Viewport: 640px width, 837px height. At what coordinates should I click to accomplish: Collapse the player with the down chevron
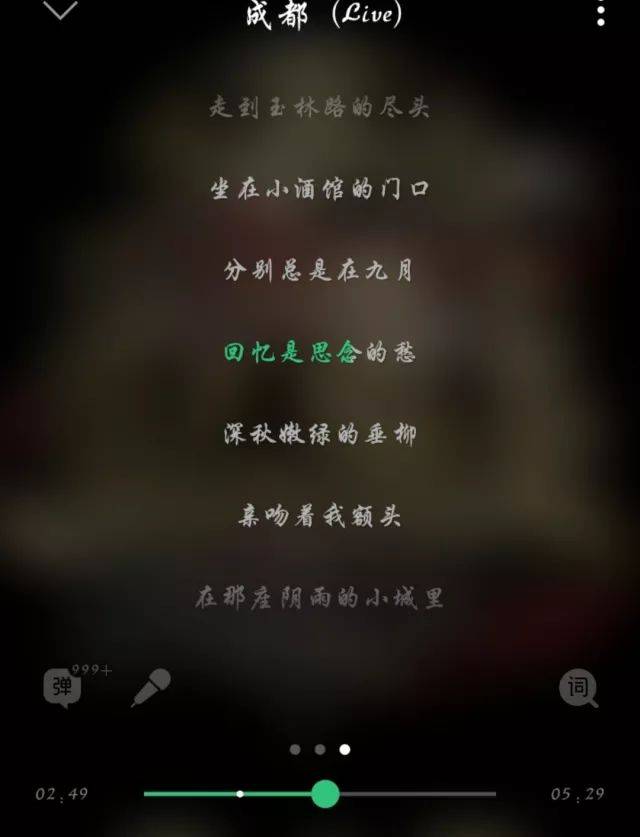coord(60,10)
